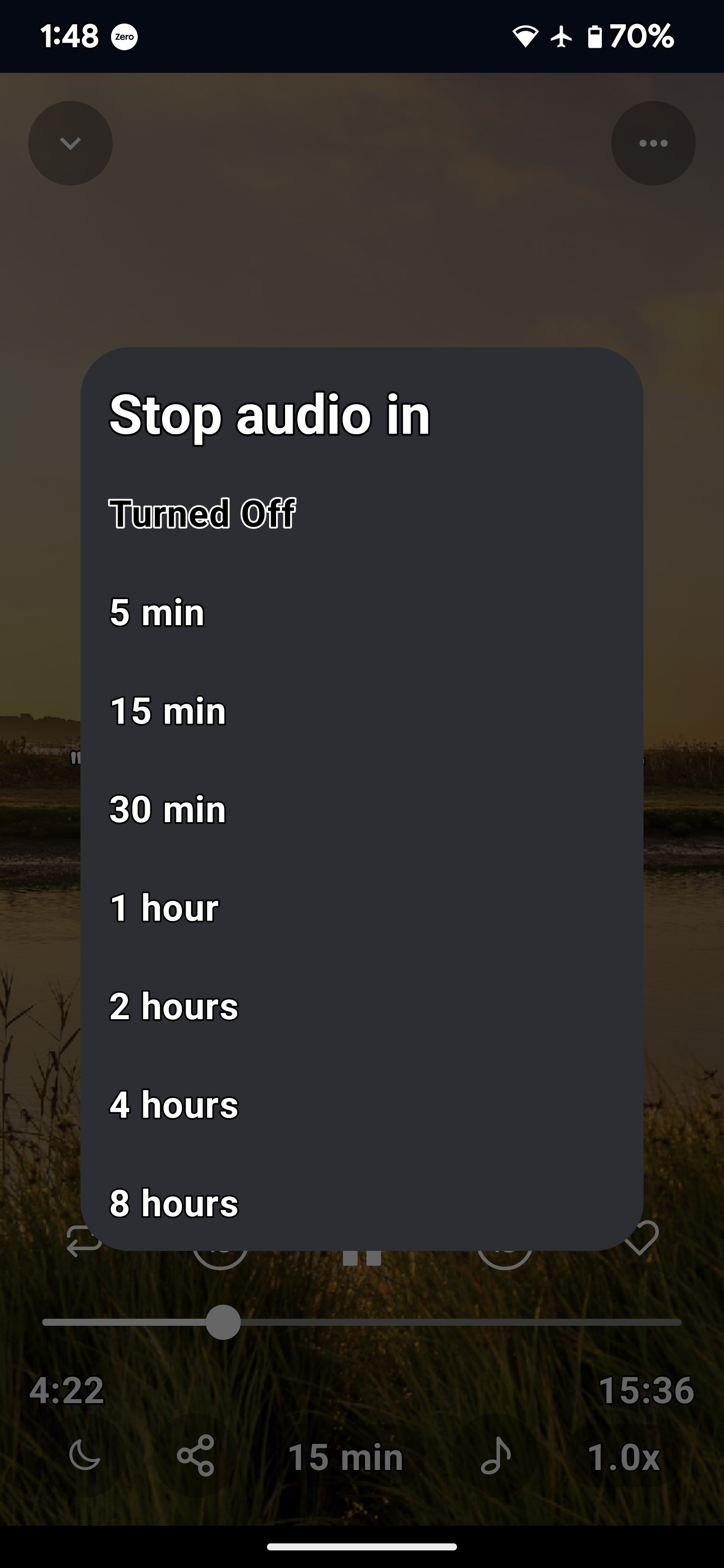The image size is (724, 1568).
Task: Select the 2 hours option
Action: coord(361,1006)
